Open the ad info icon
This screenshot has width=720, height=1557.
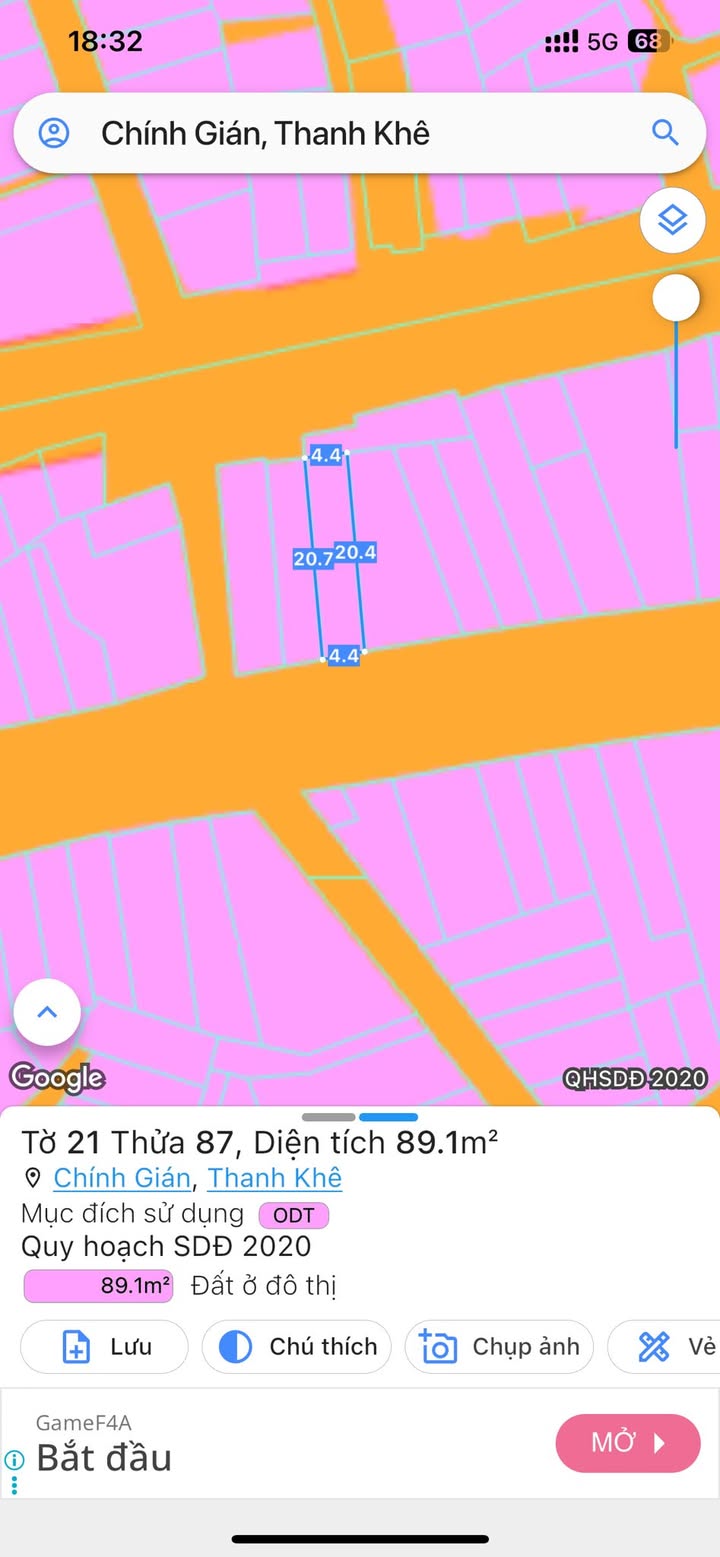point(14,1459)
